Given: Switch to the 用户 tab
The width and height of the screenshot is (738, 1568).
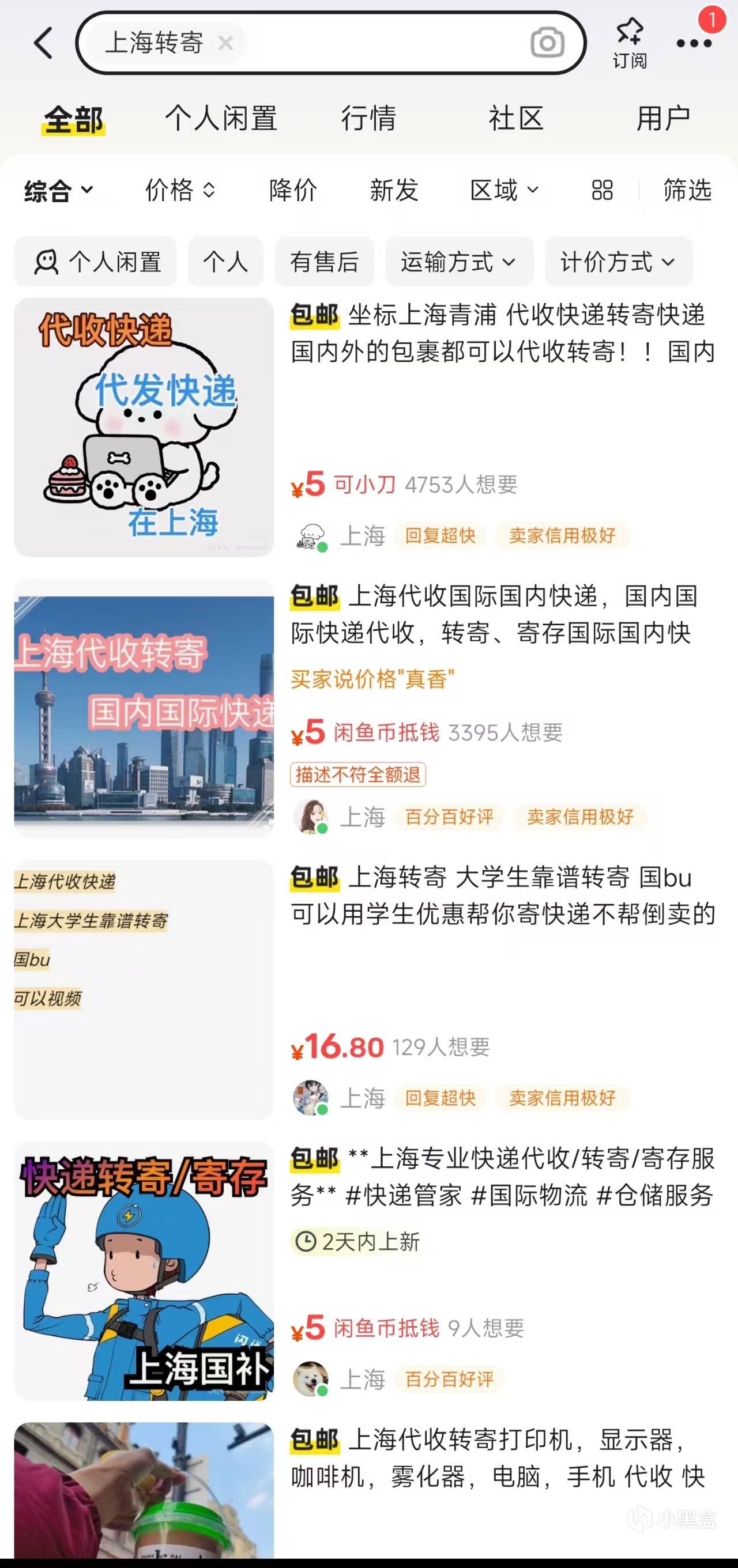Looking at the screenshot, I should pyautogui.click(x=663, y=118).
